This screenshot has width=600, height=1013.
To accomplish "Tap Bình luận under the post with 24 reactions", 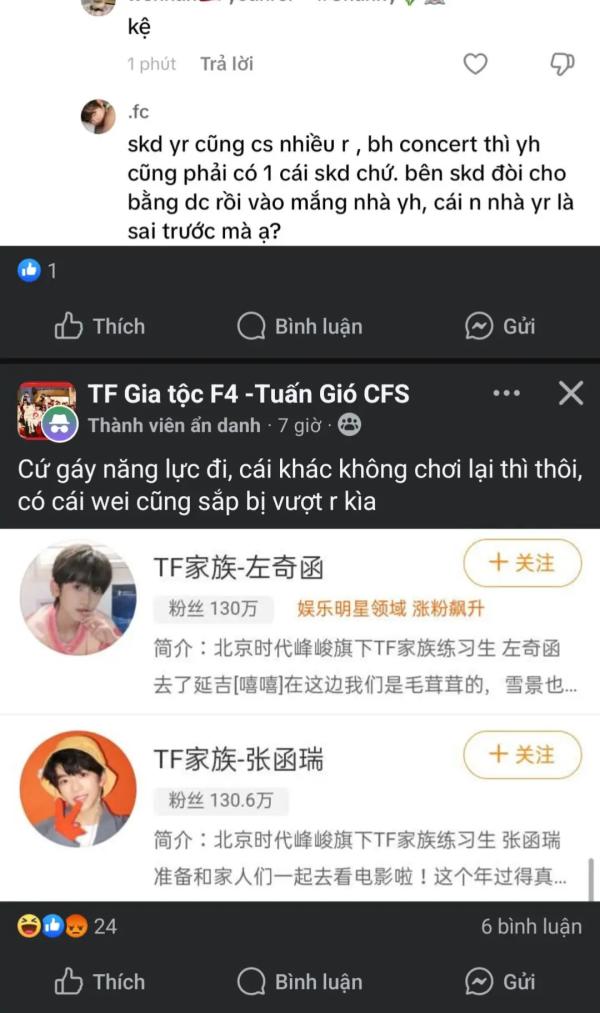I will [300, 982].
